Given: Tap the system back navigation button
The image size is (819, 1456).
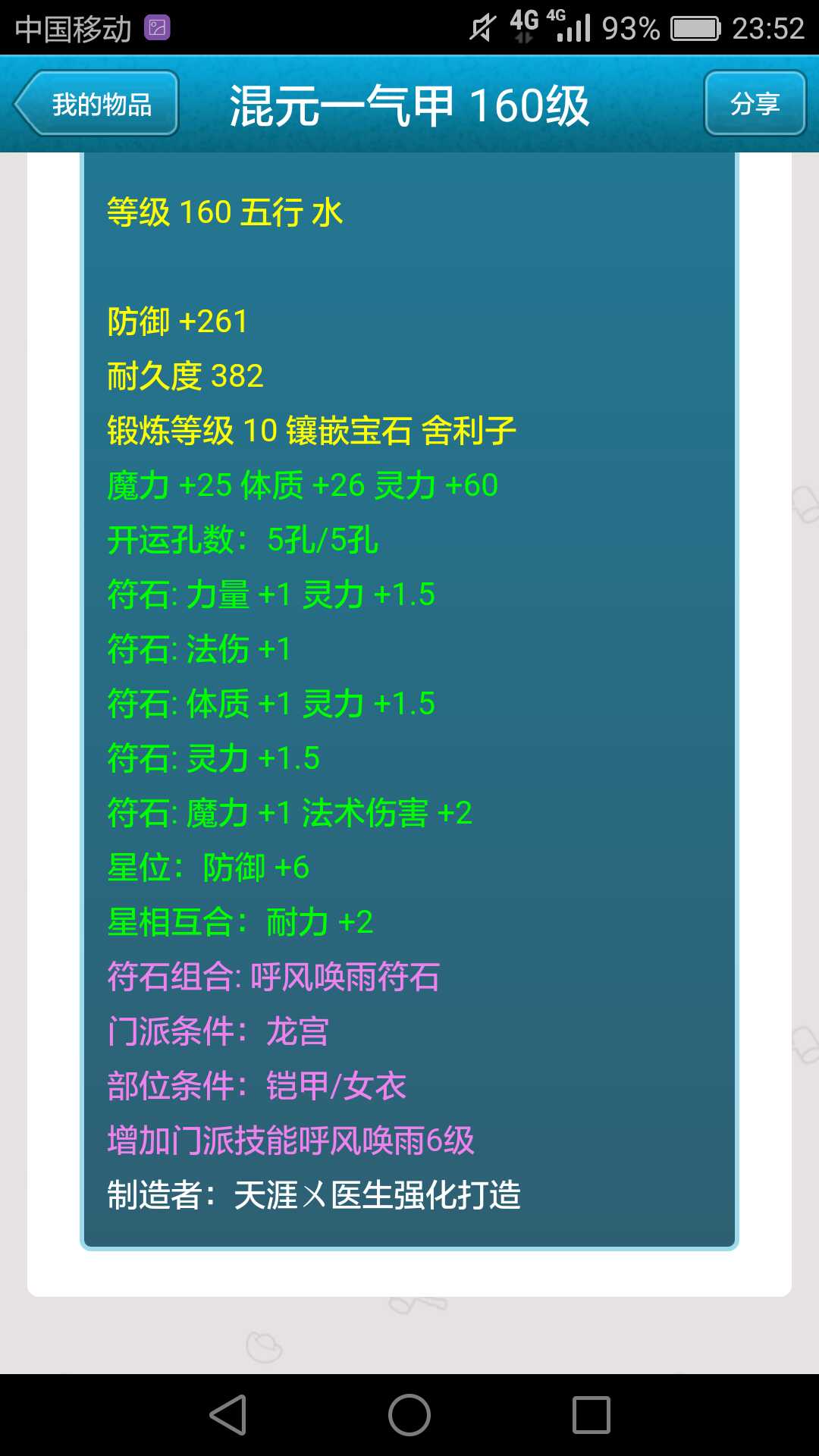Looking at the screenshot, I should tap(228, 1415).
